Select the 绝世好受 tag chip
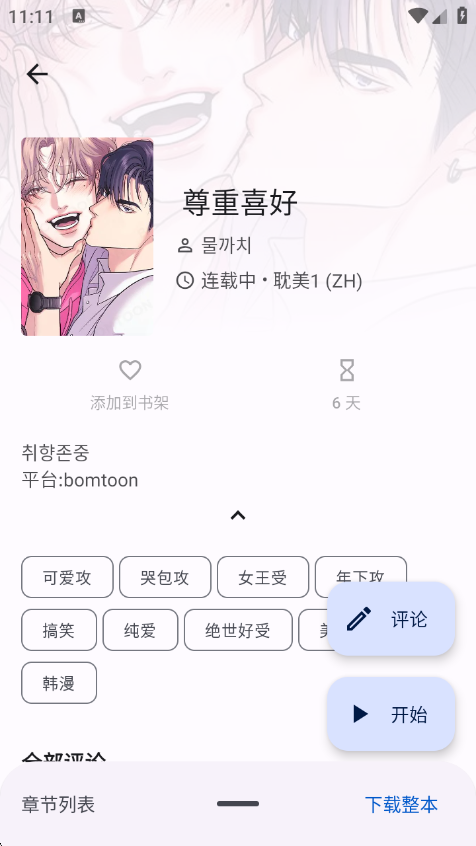 (x=238, y=630)
